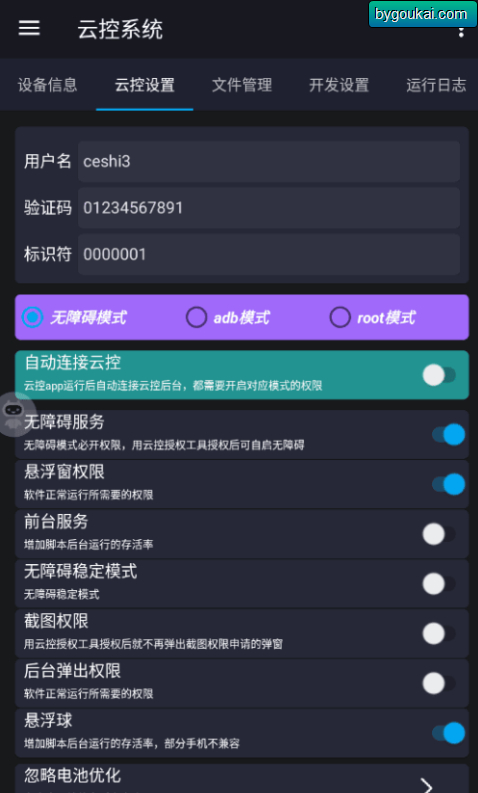The width and height of the screenshot is (478, 793).
Task: Enable 无障碍稳定模式 switch
Action: pyautogui.click(x=439, y=584)
